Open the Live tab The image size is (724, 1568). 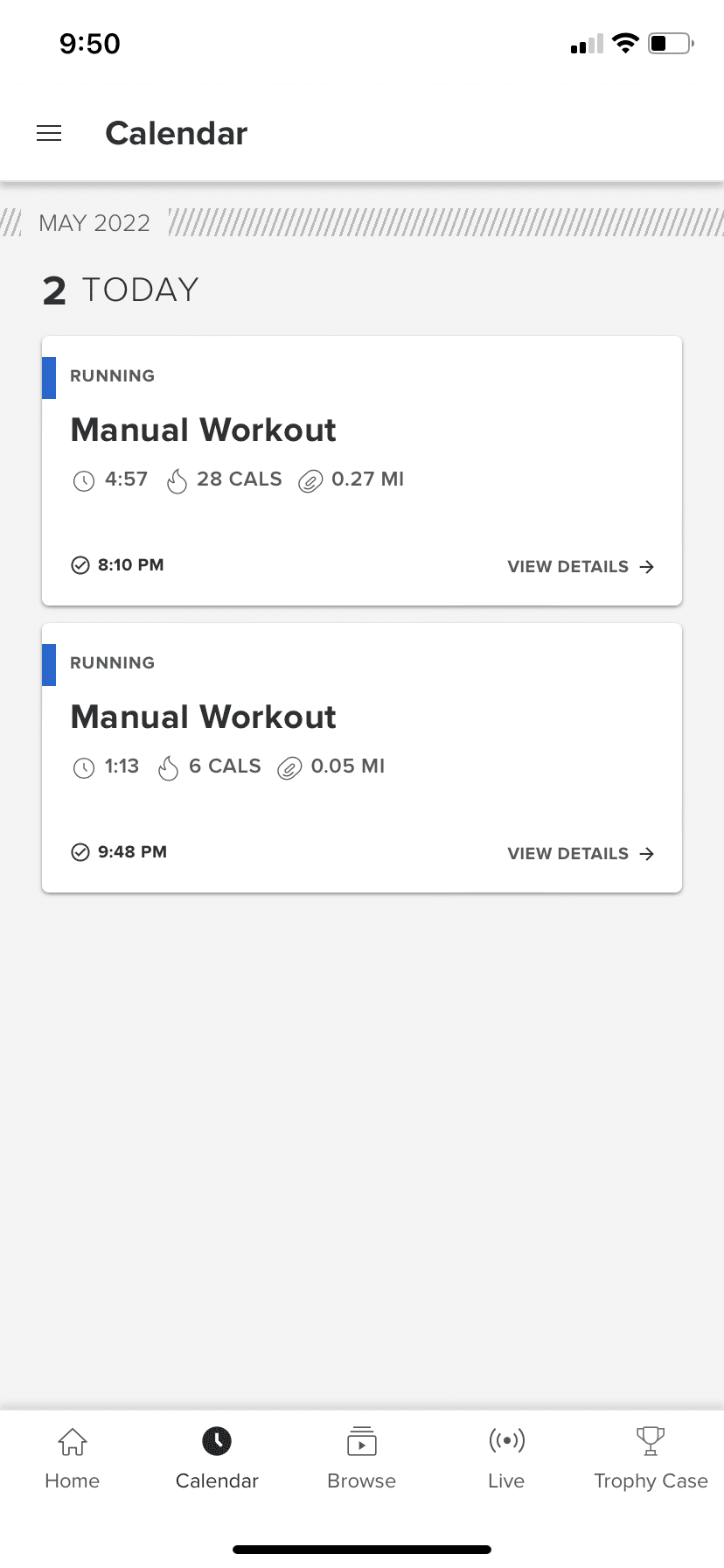pyautogui.click(x=506, y=1458)
